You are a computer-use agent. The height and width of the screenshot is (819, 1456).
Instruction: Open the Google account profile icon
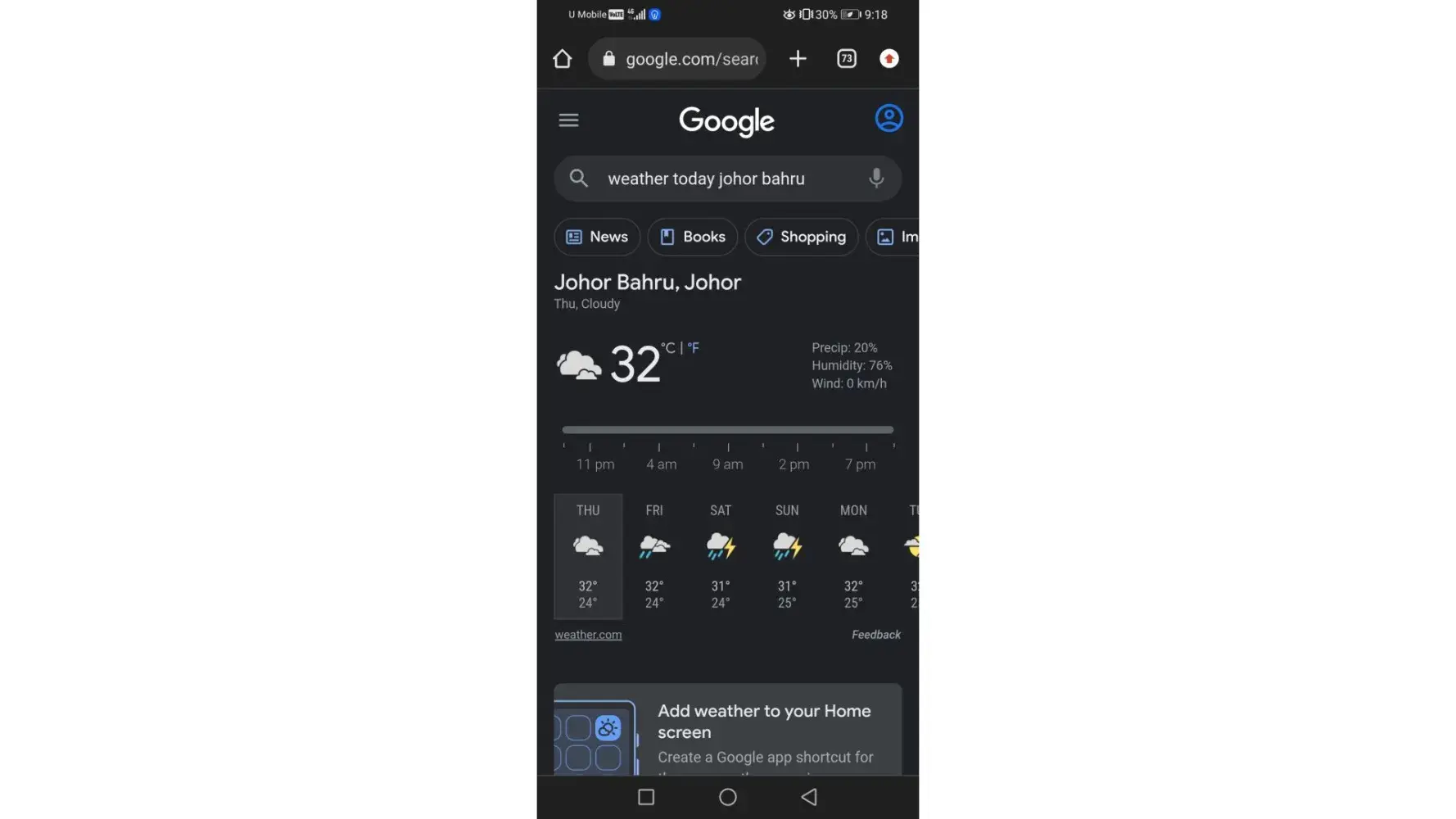[889, 119]
